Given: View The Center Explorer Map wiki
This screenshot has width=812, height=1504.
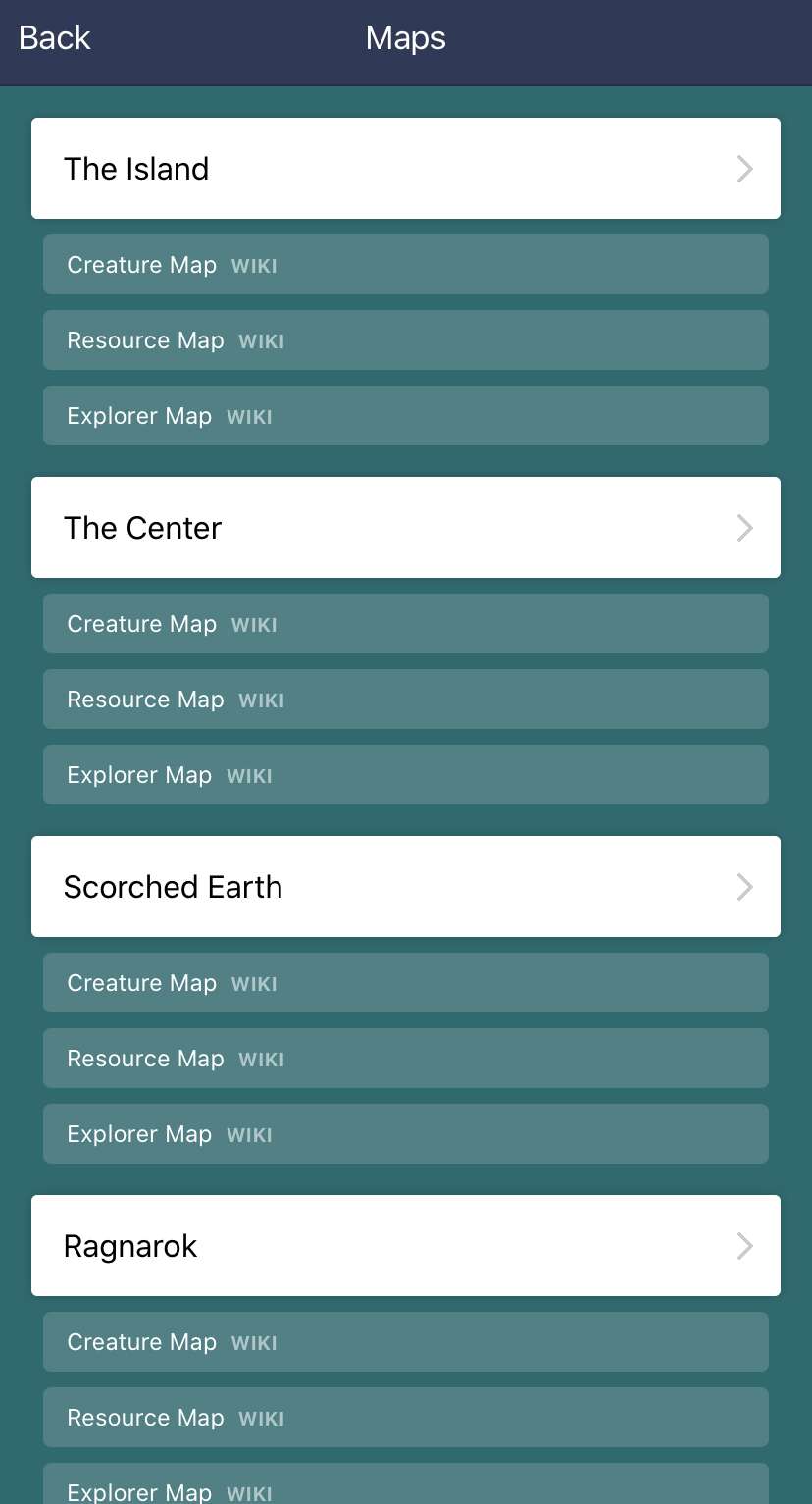Looking at the screenshot, I should [405, 775].
